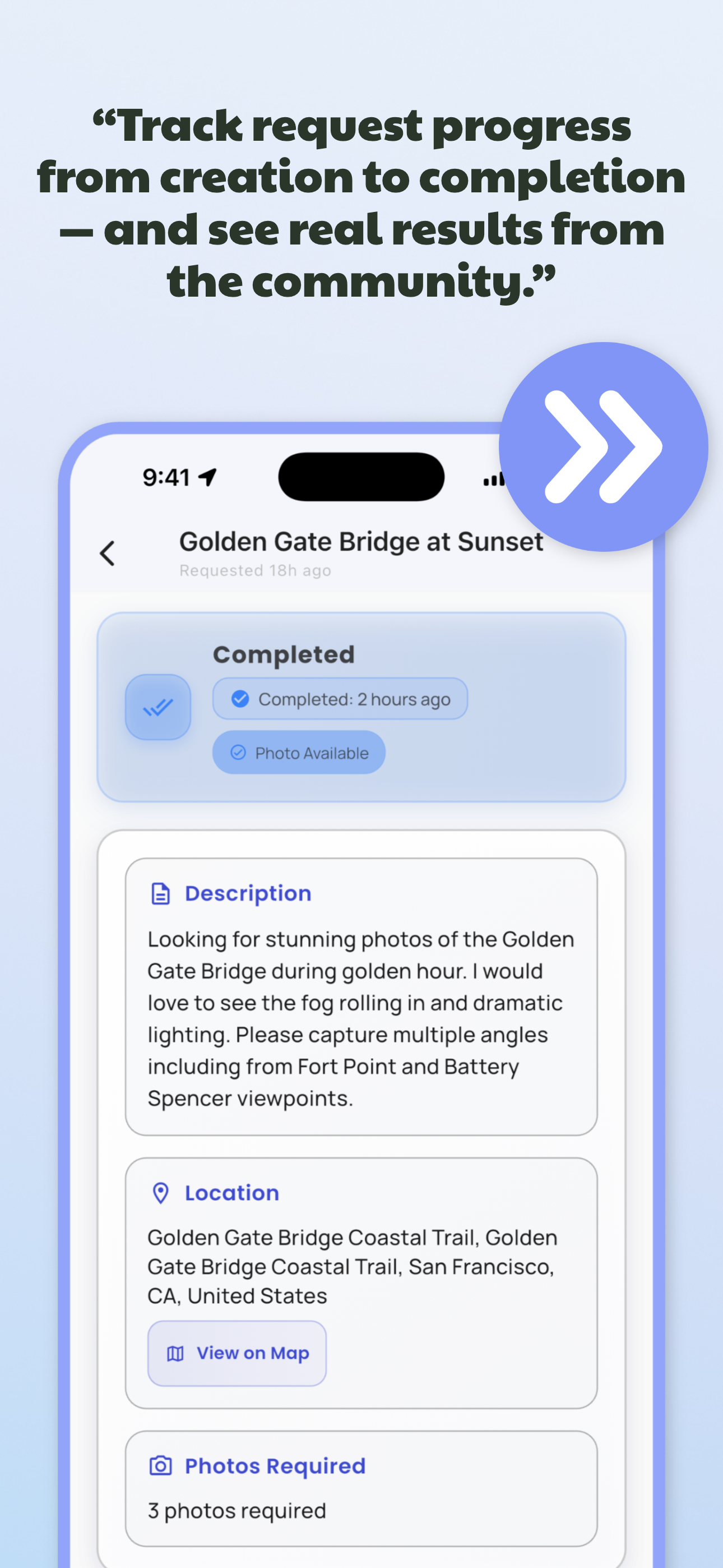Image resolution: width=723 pixels, height=1568 pixels.
Task: Click the double-checkmark completion icon
Action: tap(157, 708)
